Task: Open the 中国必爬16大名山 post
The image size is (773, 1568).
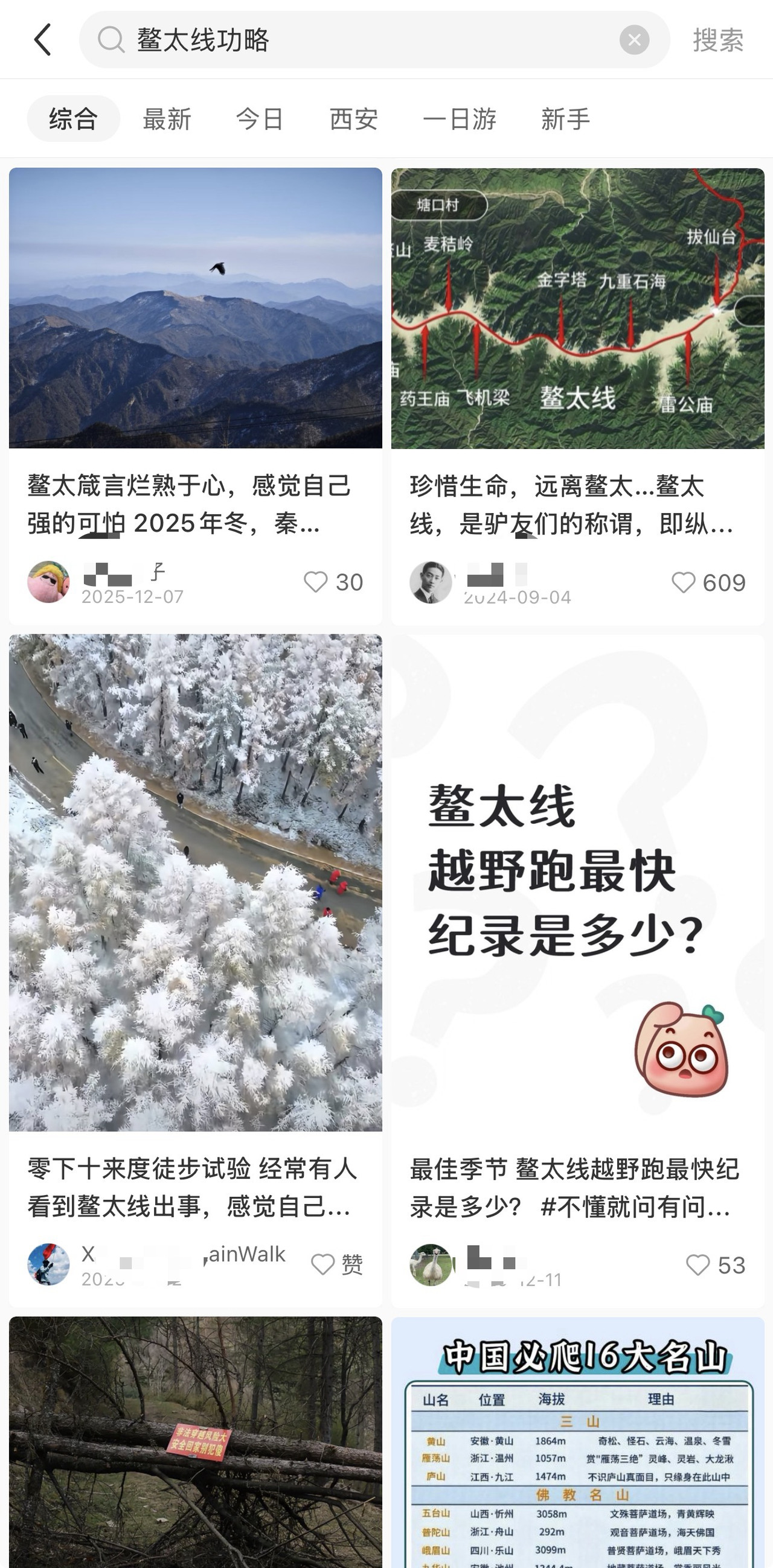Action: click(577, 1448)
